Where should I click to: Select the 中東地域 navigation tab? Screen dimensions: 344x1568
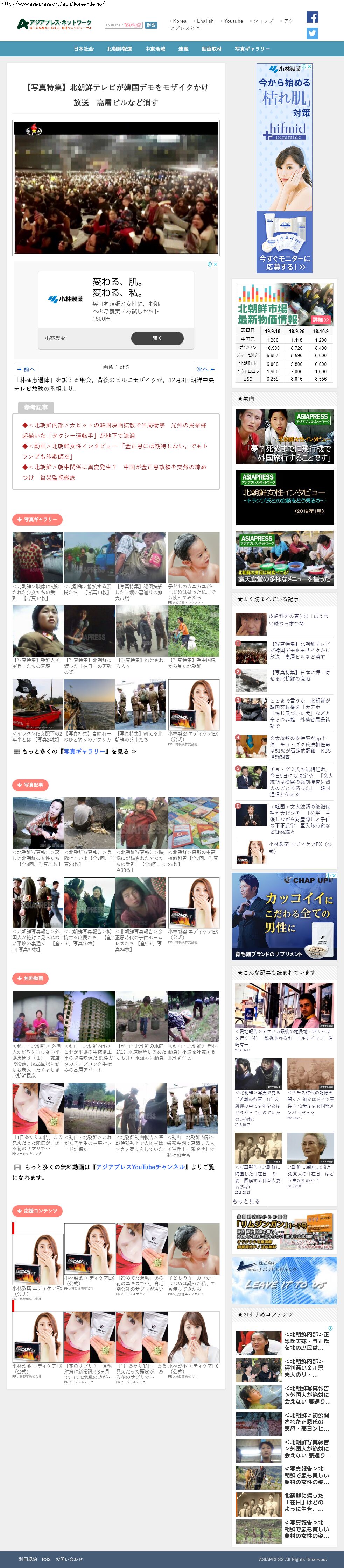[x=155, y=49]
